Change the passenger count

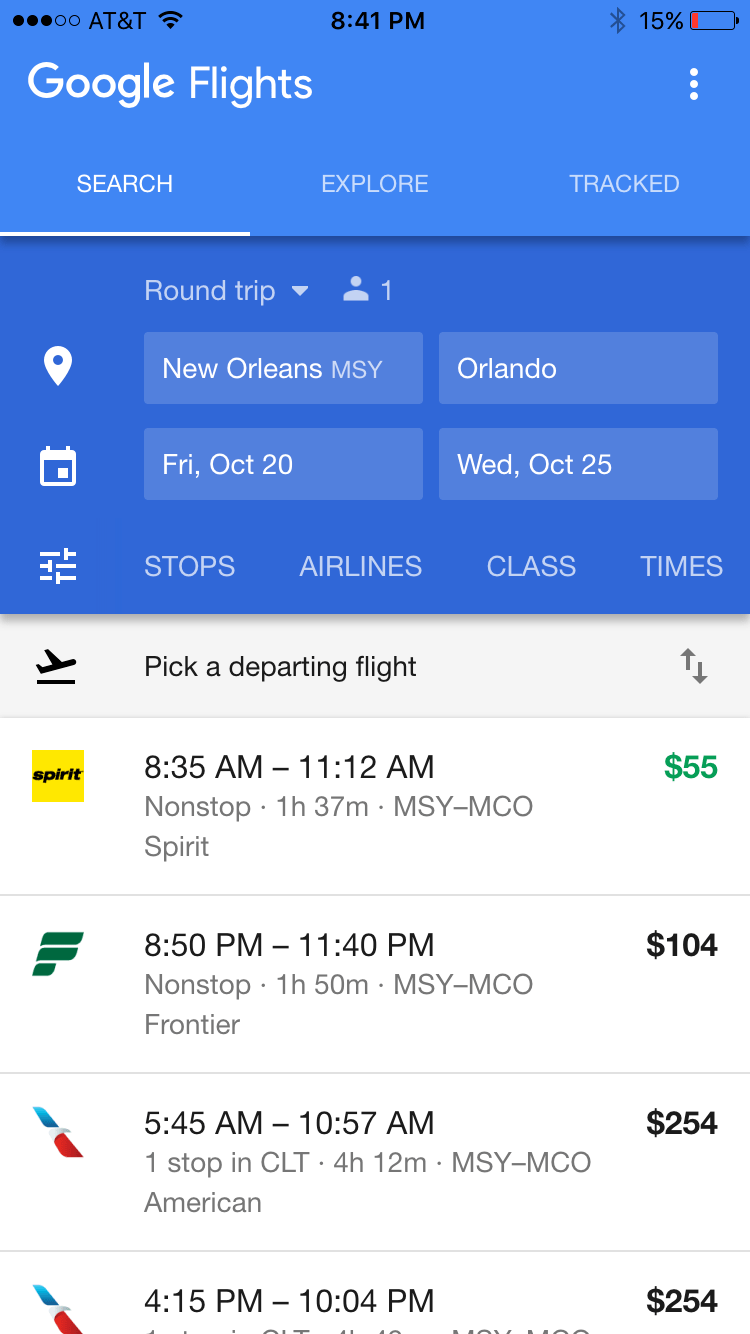click(368, 291)
